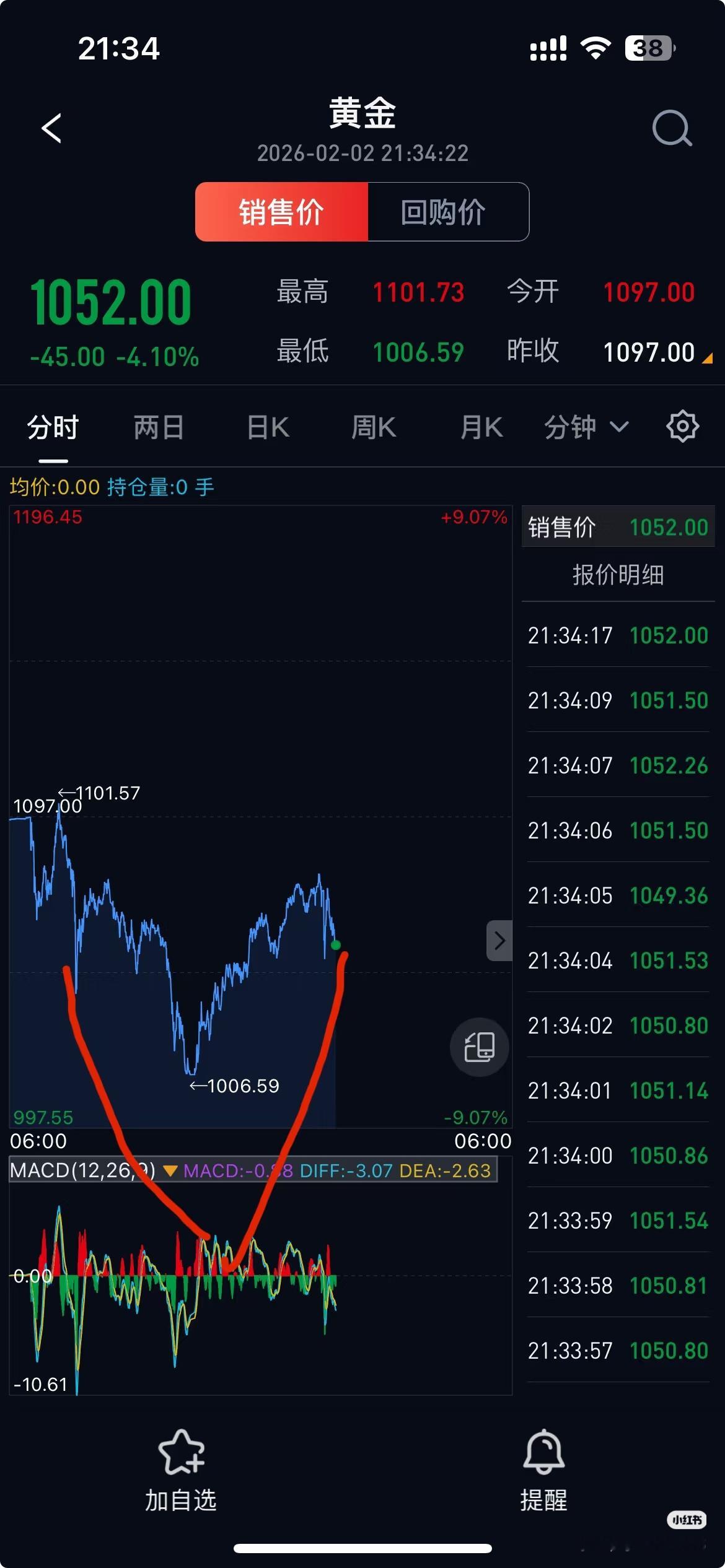
Task: Open the chart settings gear
Action: [x=682, y=426]
